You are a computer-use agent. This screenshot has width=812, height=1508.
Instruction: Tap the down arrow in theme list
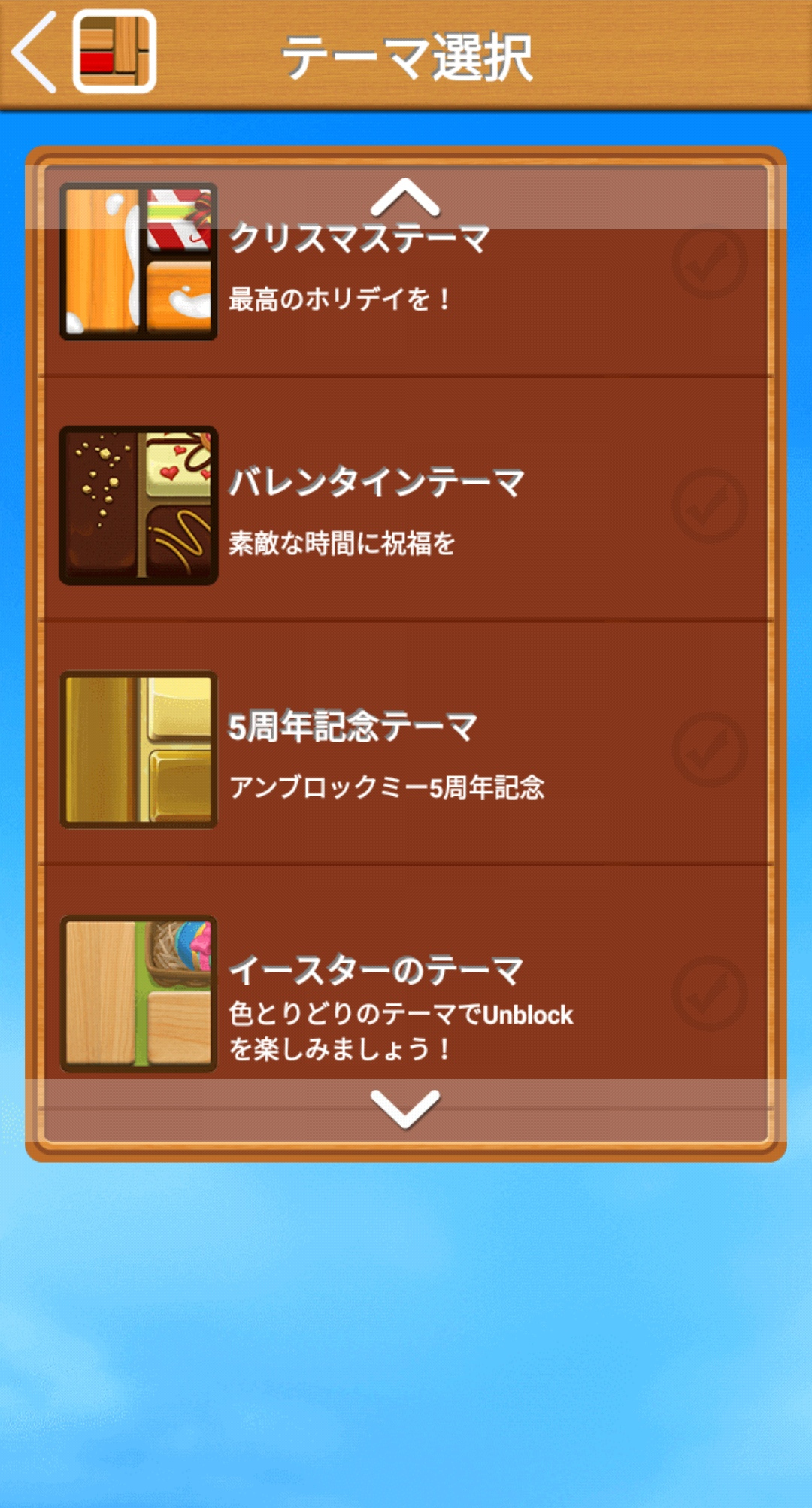point(405,1109)
